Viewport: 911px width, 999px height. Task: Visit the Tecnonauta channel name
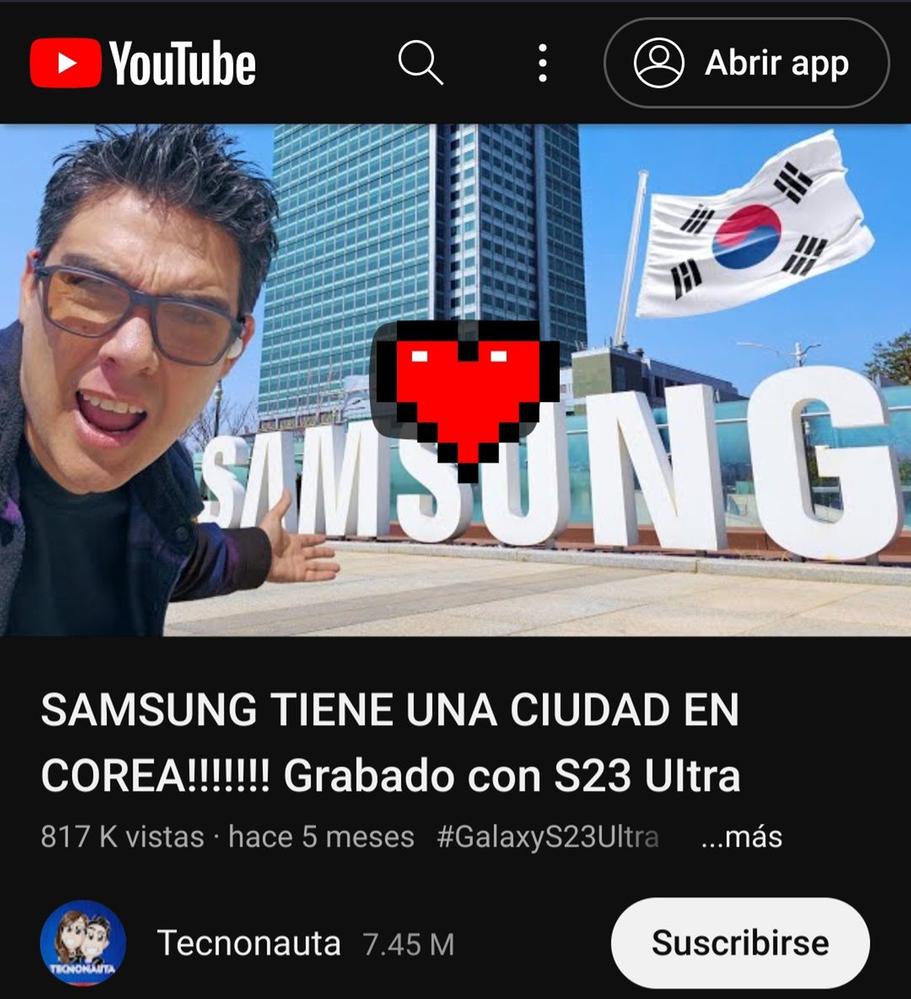click(x=248, y=943)
